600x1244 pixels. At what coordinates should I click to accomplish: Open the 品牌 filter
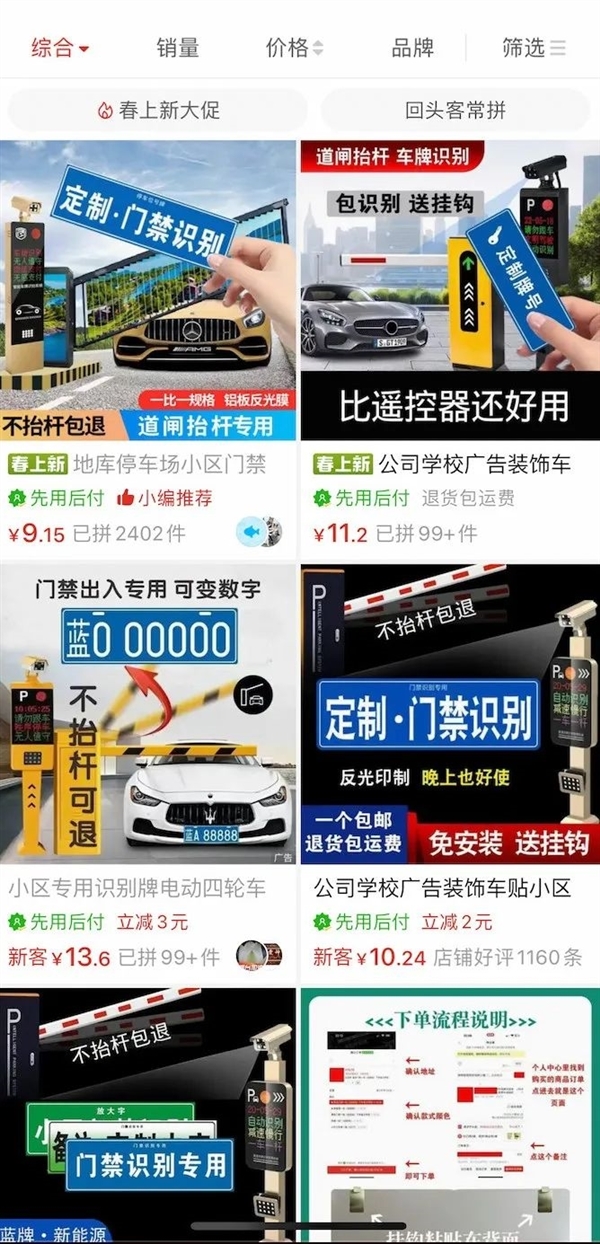click(412, 47)
